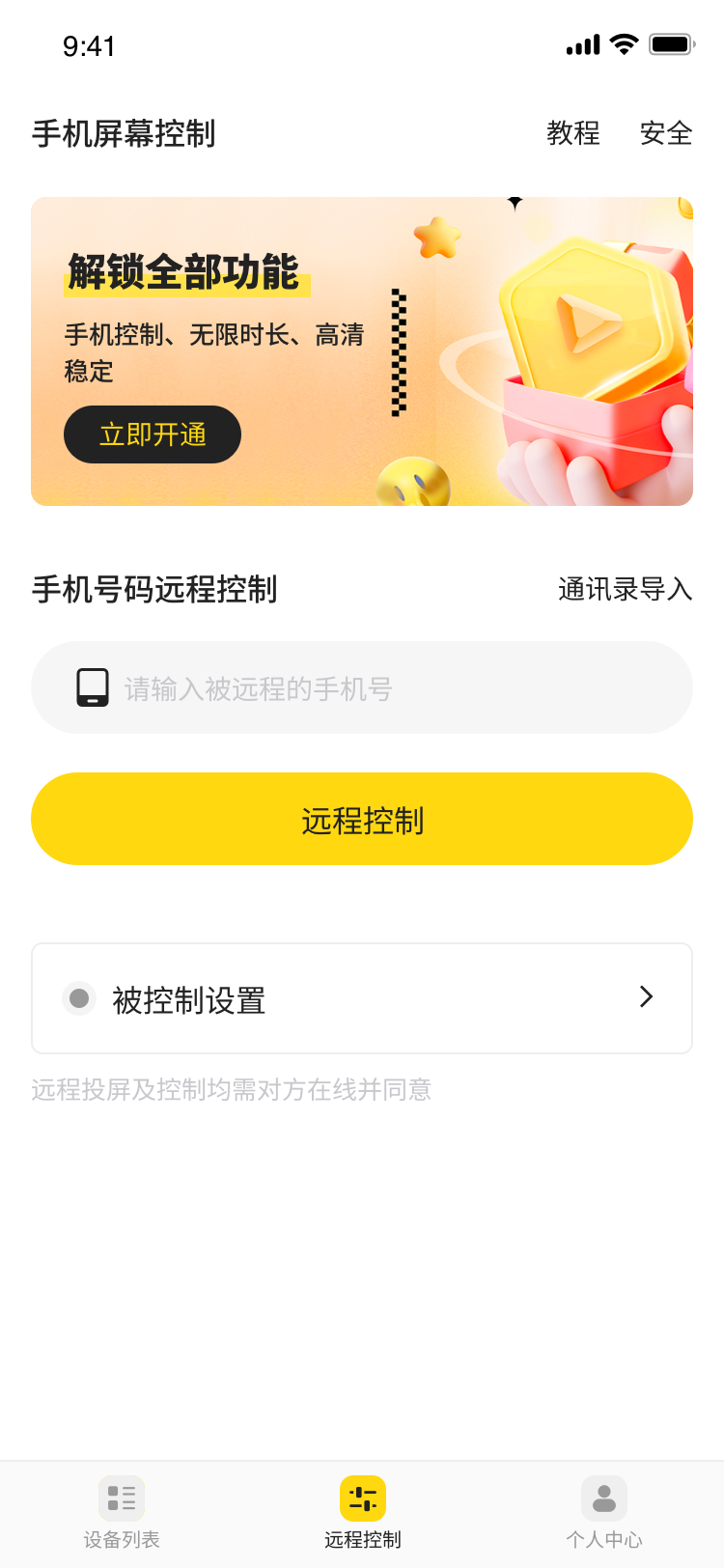Tap the 远程控制 tab icon
This screenshot has height=1568, width=724.
[362, 1498]
